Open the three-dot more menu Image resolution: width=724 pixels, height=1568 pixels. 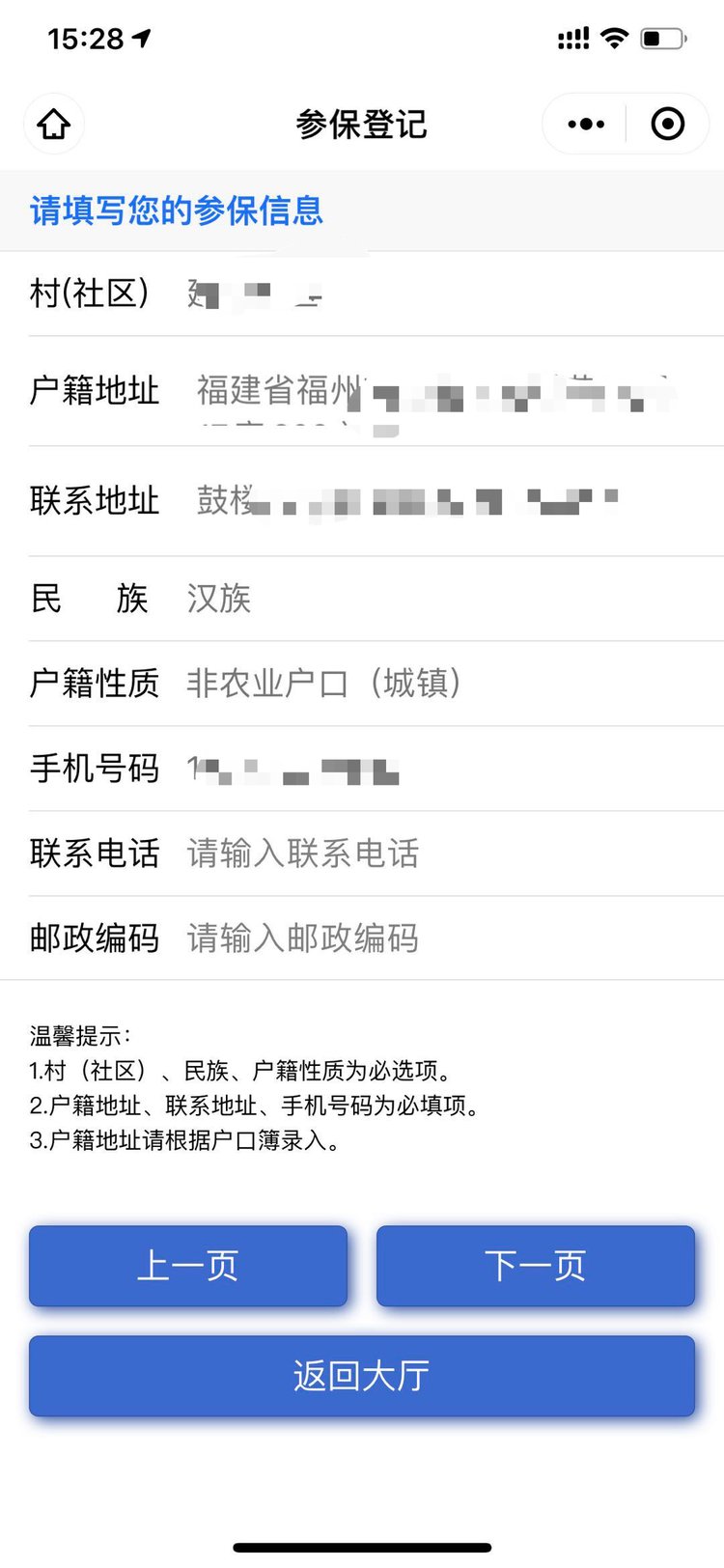(x=586, y=124)
